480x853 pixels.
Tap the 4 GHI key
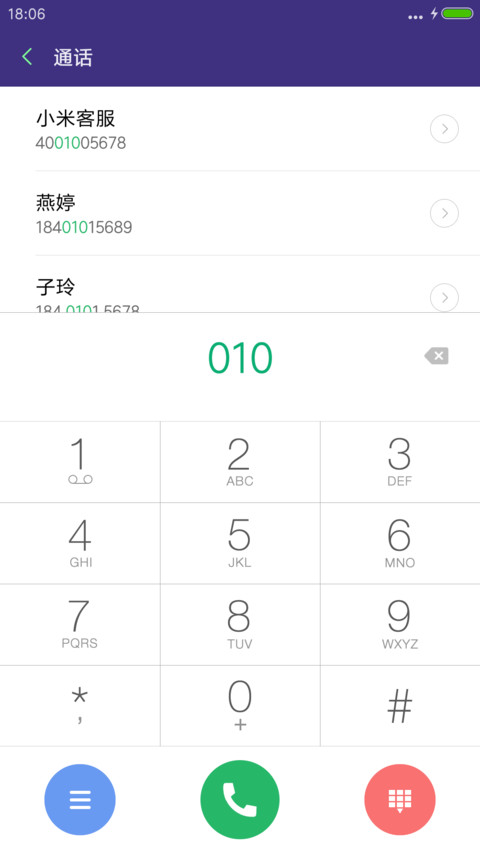point(80,543)
